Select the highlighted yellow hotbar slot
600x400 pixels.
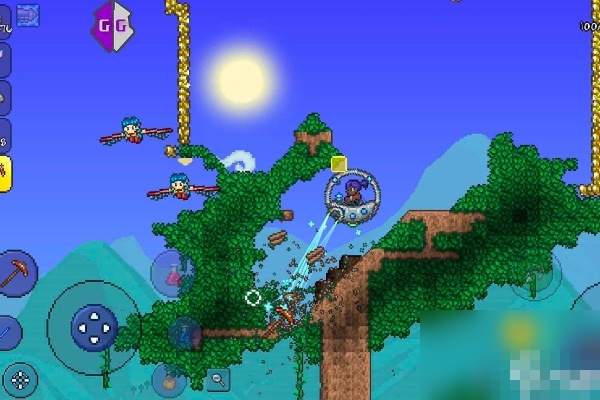click(x=5, y=172)
